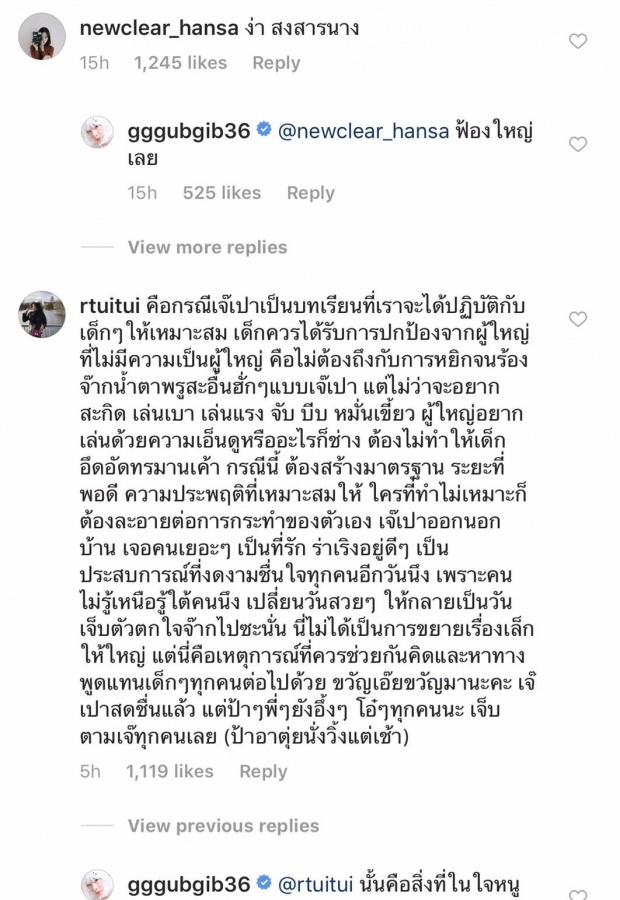
Task: Reply to newclear_hansa's comment
Action: [x=276, y=63]
